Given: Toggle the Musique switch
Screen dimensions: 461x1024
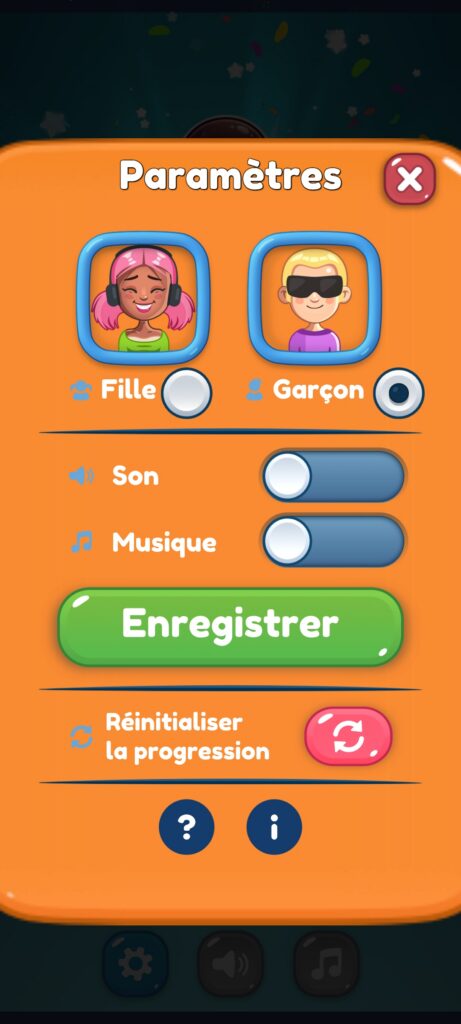Looking at the screenshot, I should point(334,541).
